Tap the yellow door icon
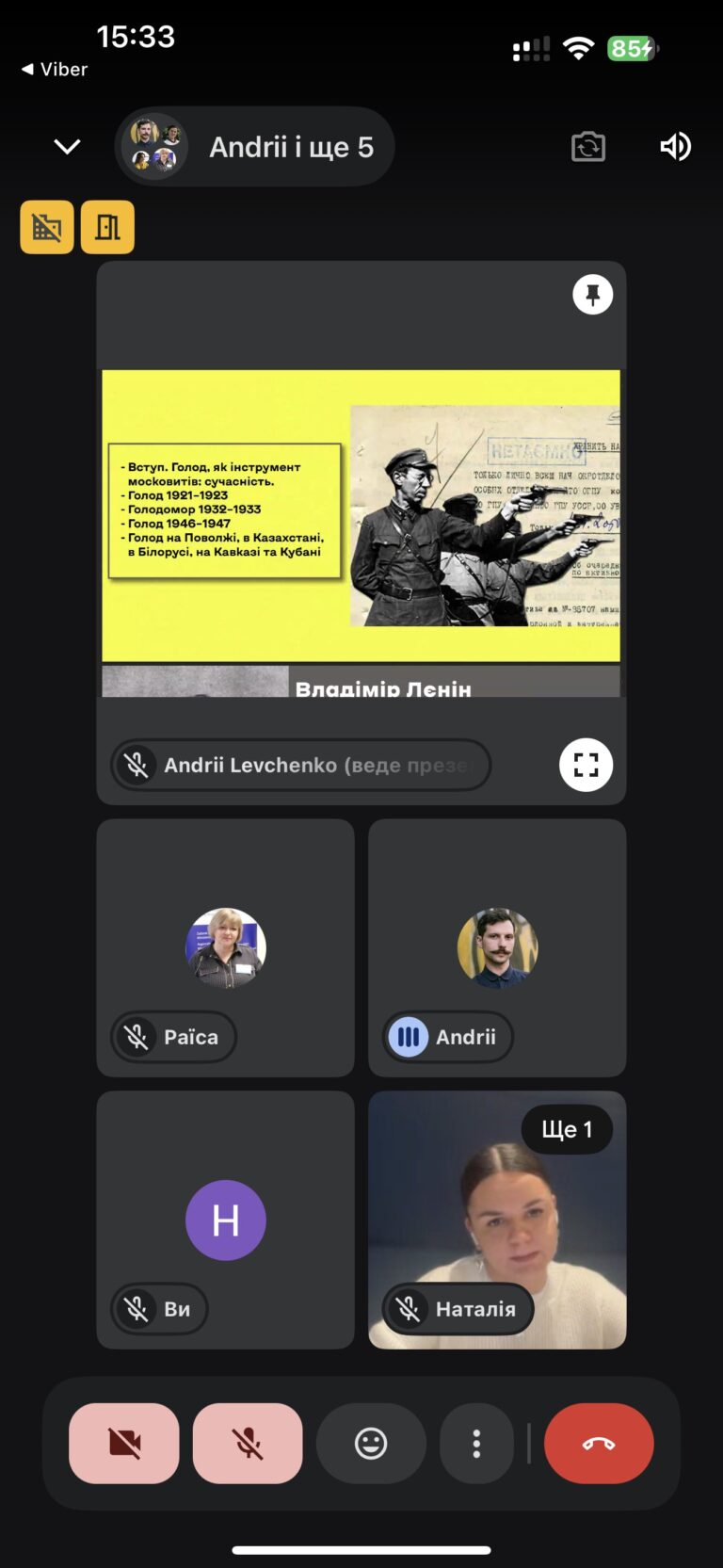Screen dimensions: 723x1568 (107, 227)
